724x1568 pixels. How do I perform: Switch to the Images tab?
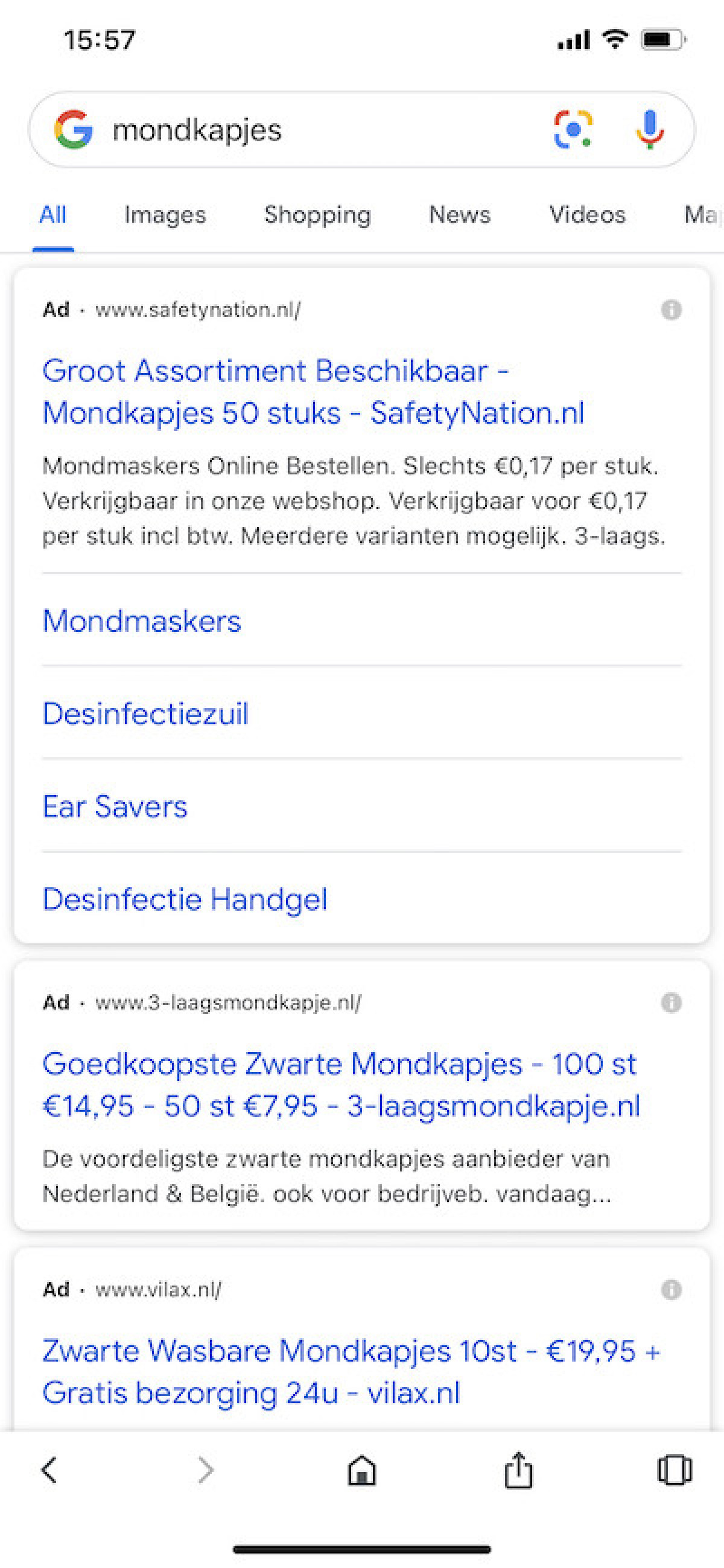(165, 215)
